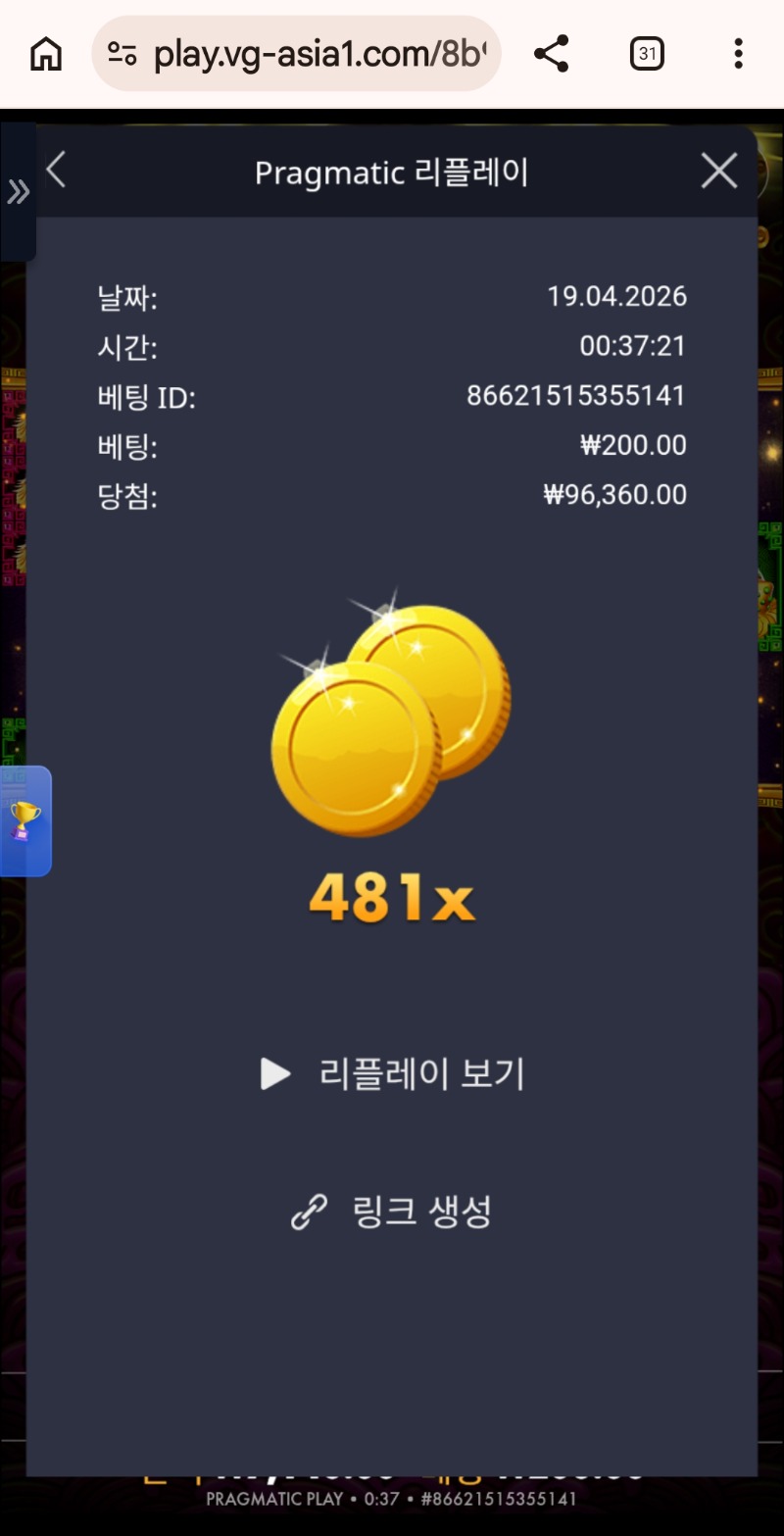Image resolution: width=784 pixels, height=1536 pixels.
Task: Open the browser overflow menu
Action: [x=738, y=54]
